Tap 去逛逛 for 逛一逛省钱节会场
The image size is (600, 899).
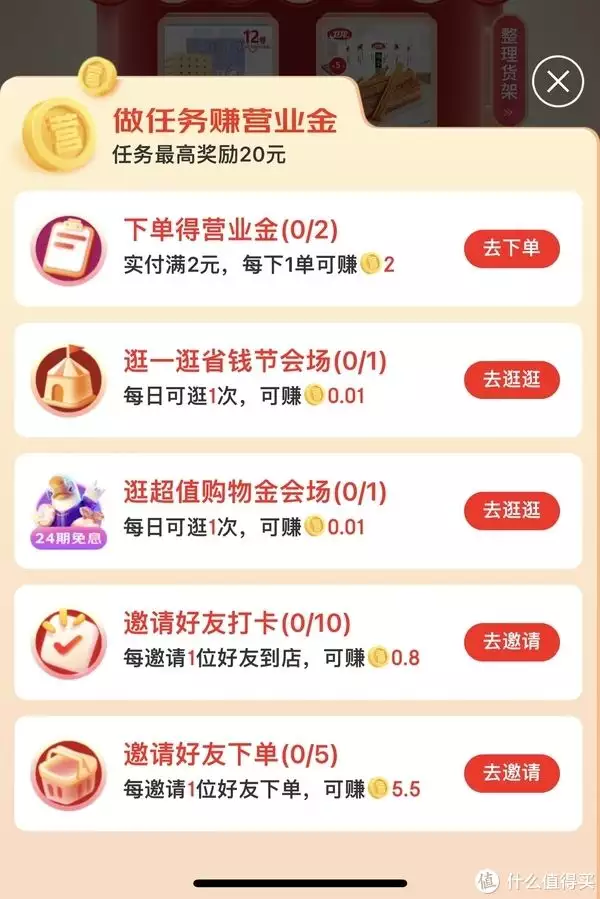511,379
